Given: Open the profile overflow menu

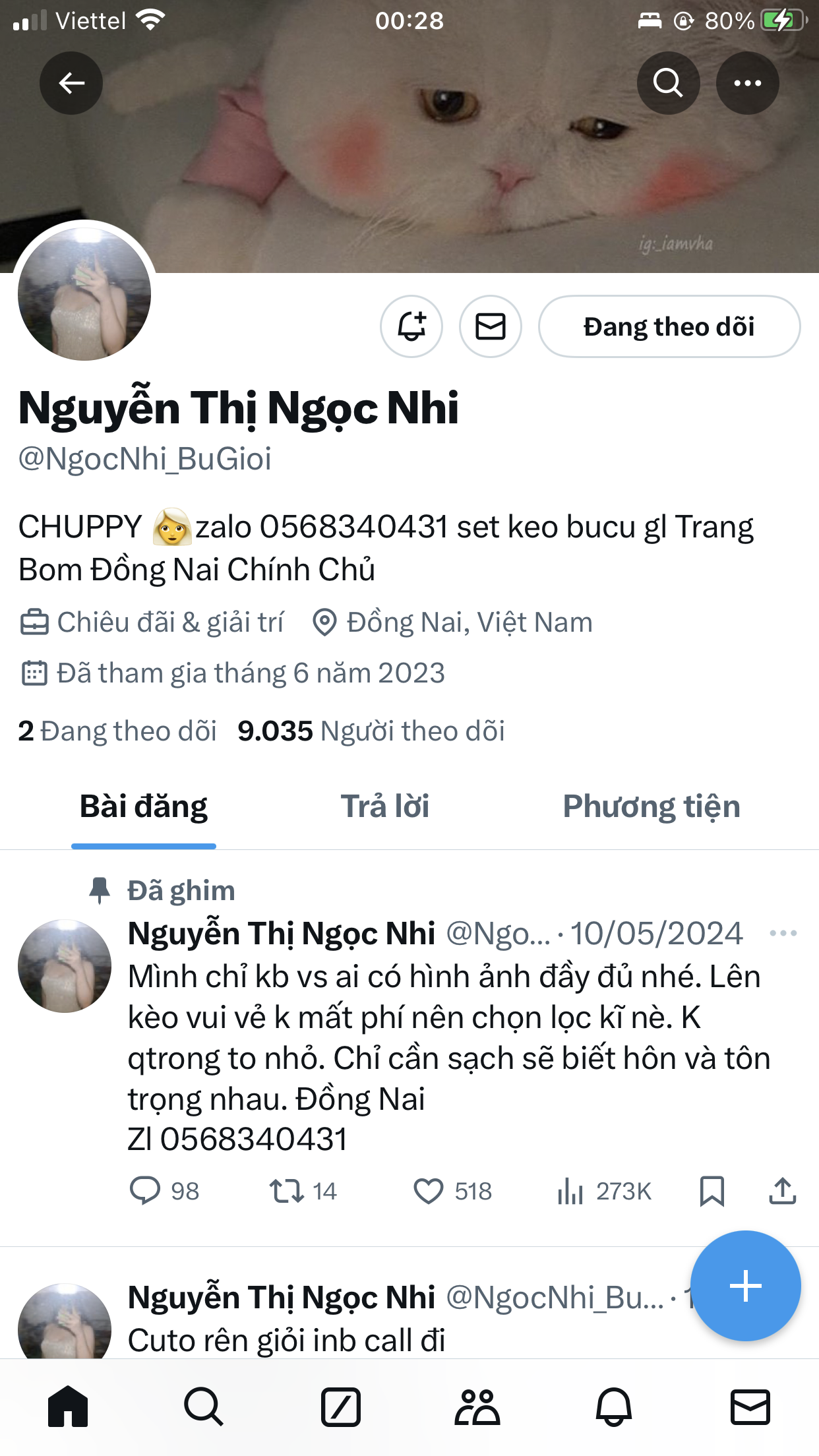Looking at the screenshot, I should [x=747, y=83].
